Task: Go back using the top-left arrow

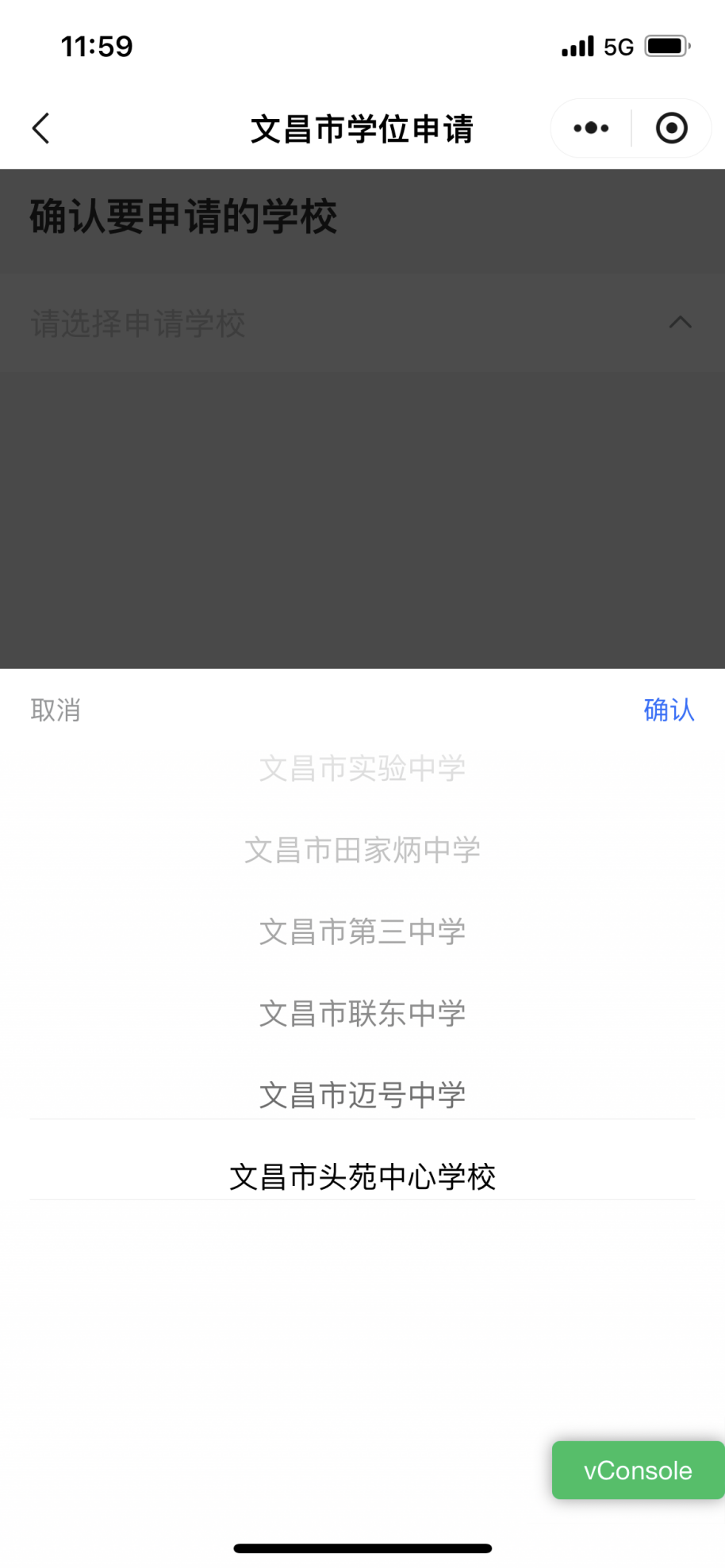Action: coord(40,128)
